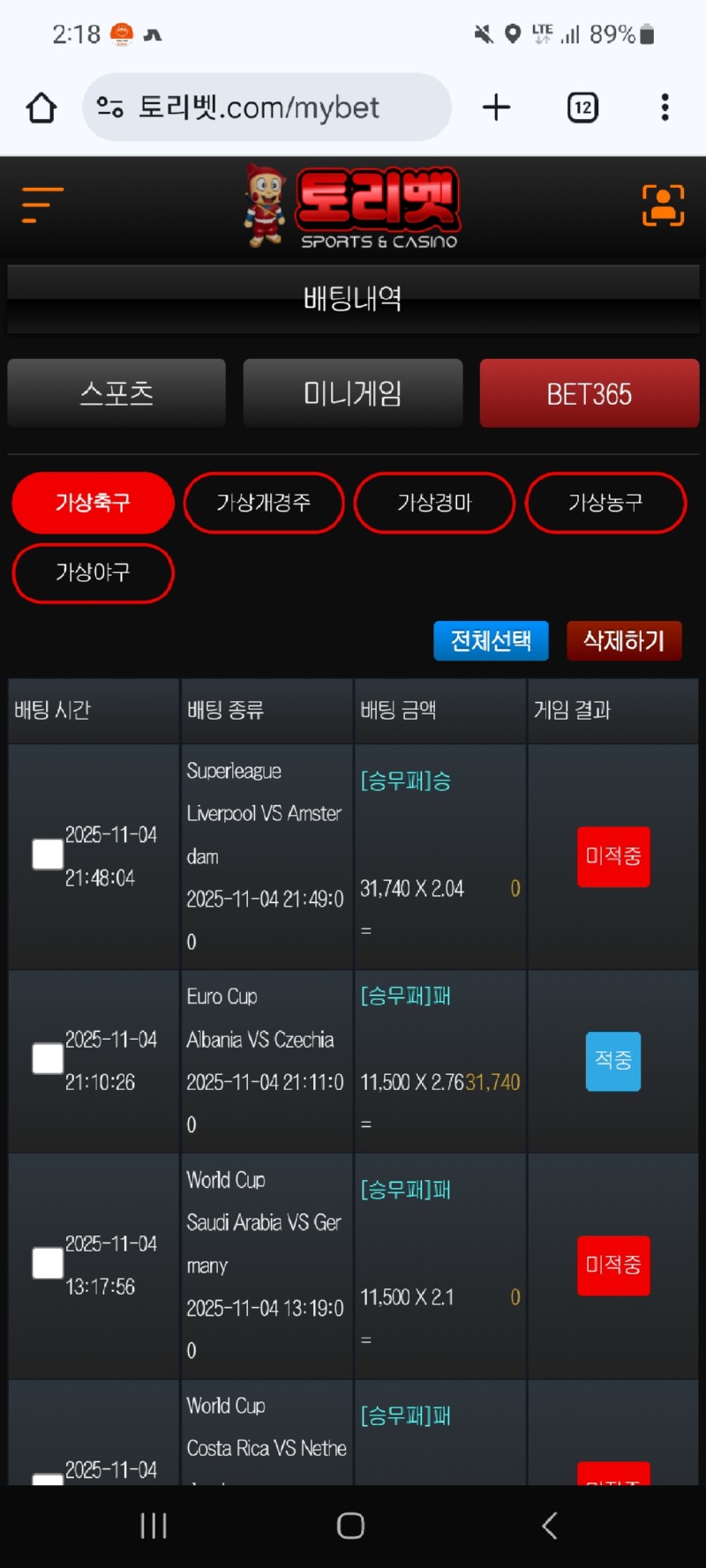Check the Albania VS Czechia bet checkbox
The image size is (706, 1568).
tap(48, 1058)
